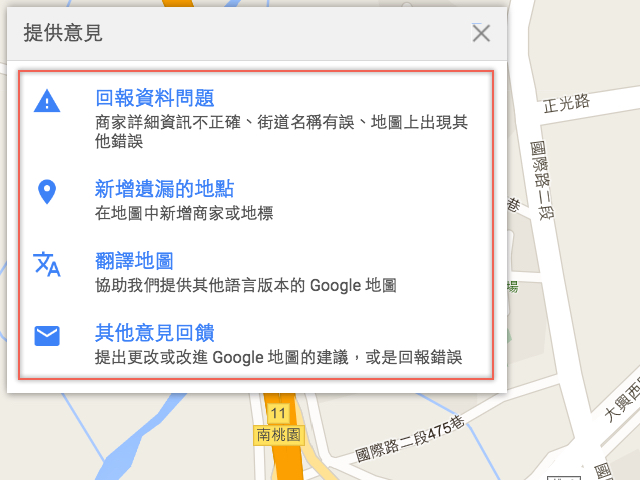Select 回報資料問題 option

(155, 98)
